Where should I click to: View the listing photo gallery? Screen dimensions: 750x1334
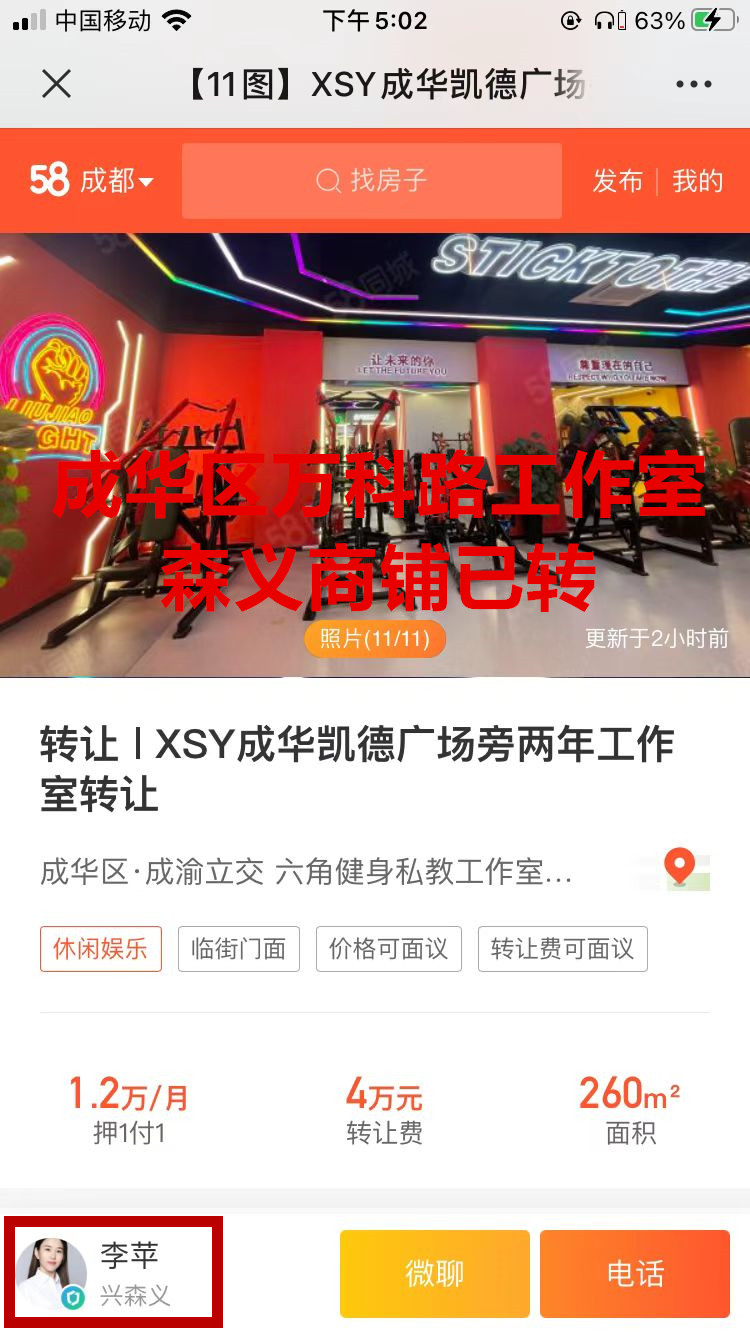(x=375, y=455)
